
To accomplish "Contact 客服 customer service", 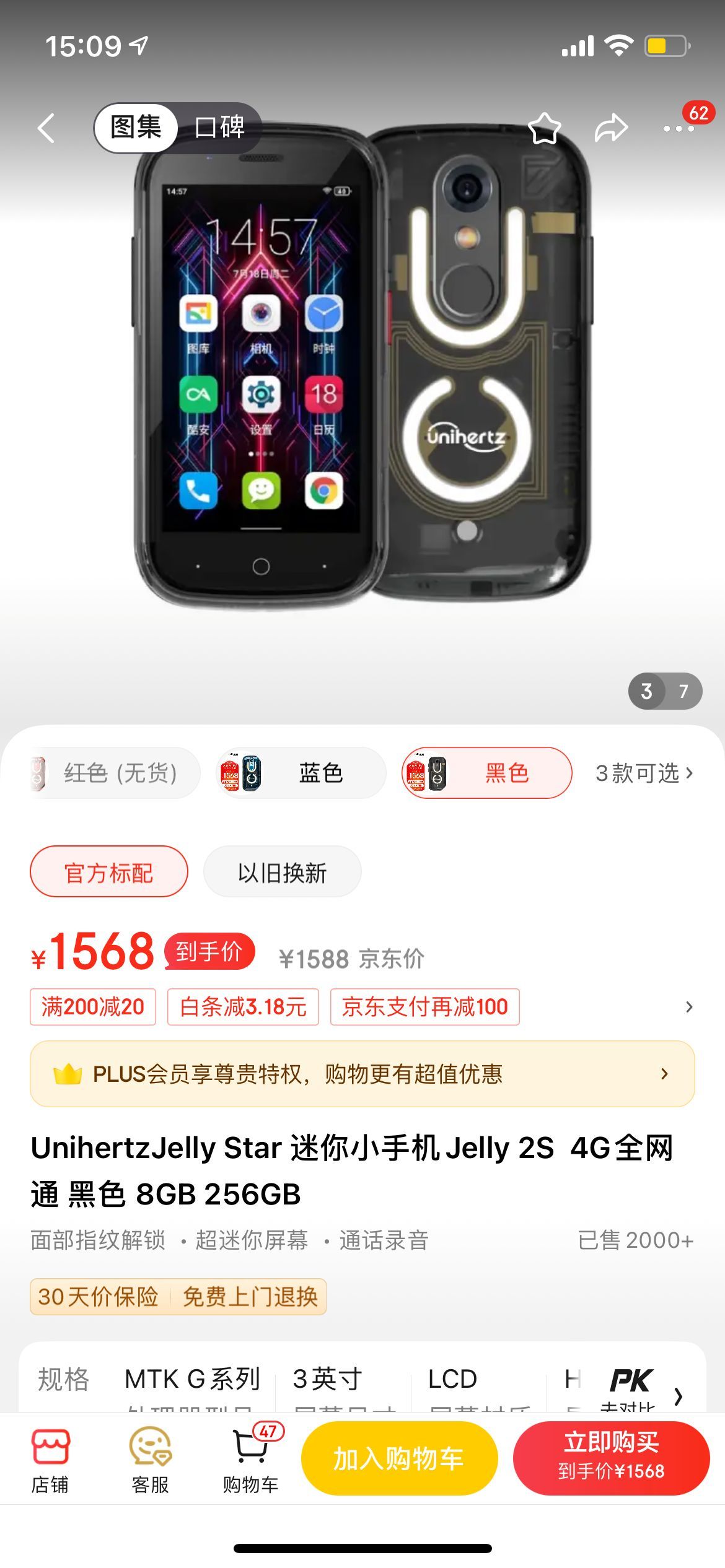I will [x=150, y=1460].
